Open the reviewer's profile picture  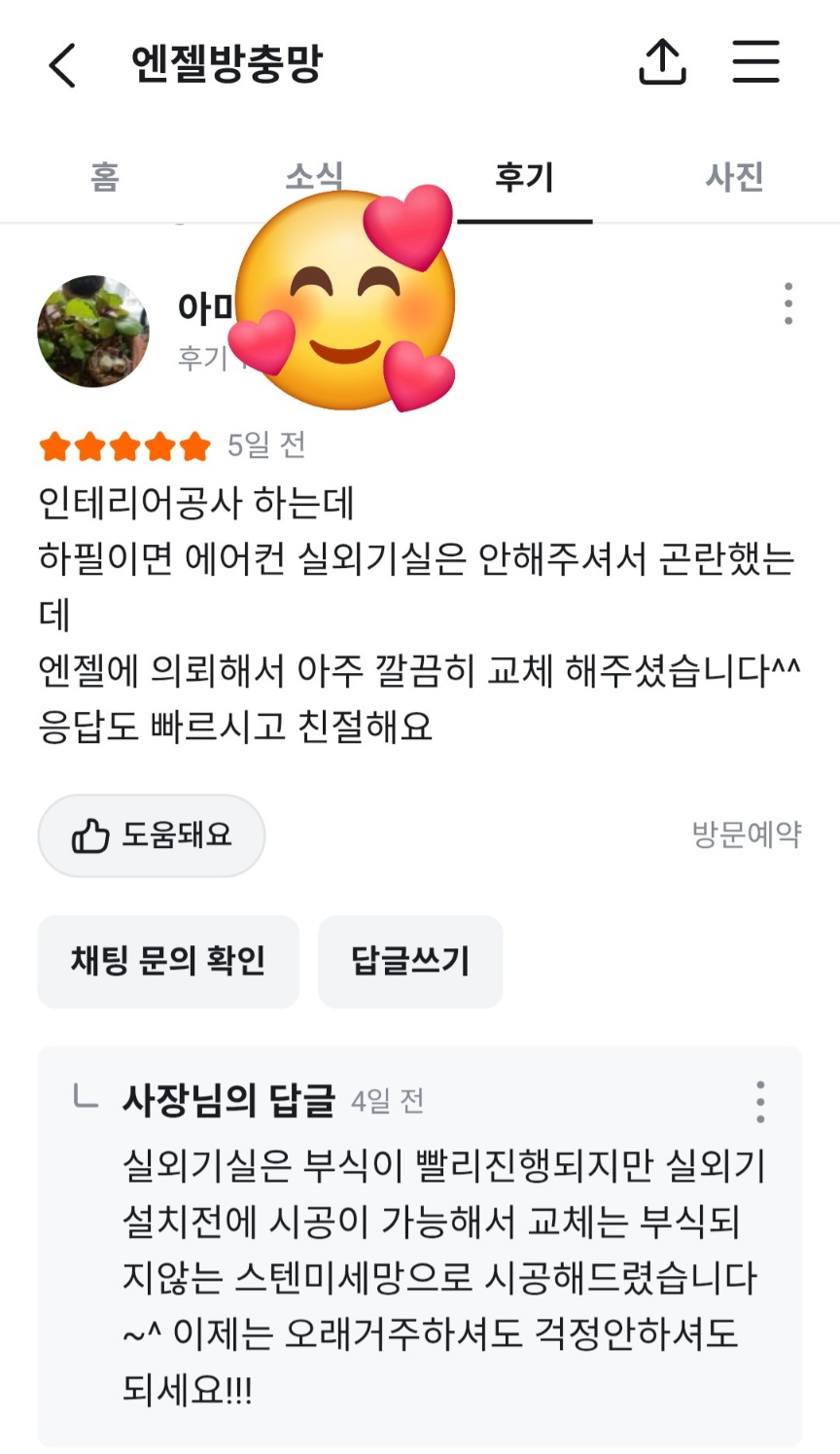[x=93, y=331]
